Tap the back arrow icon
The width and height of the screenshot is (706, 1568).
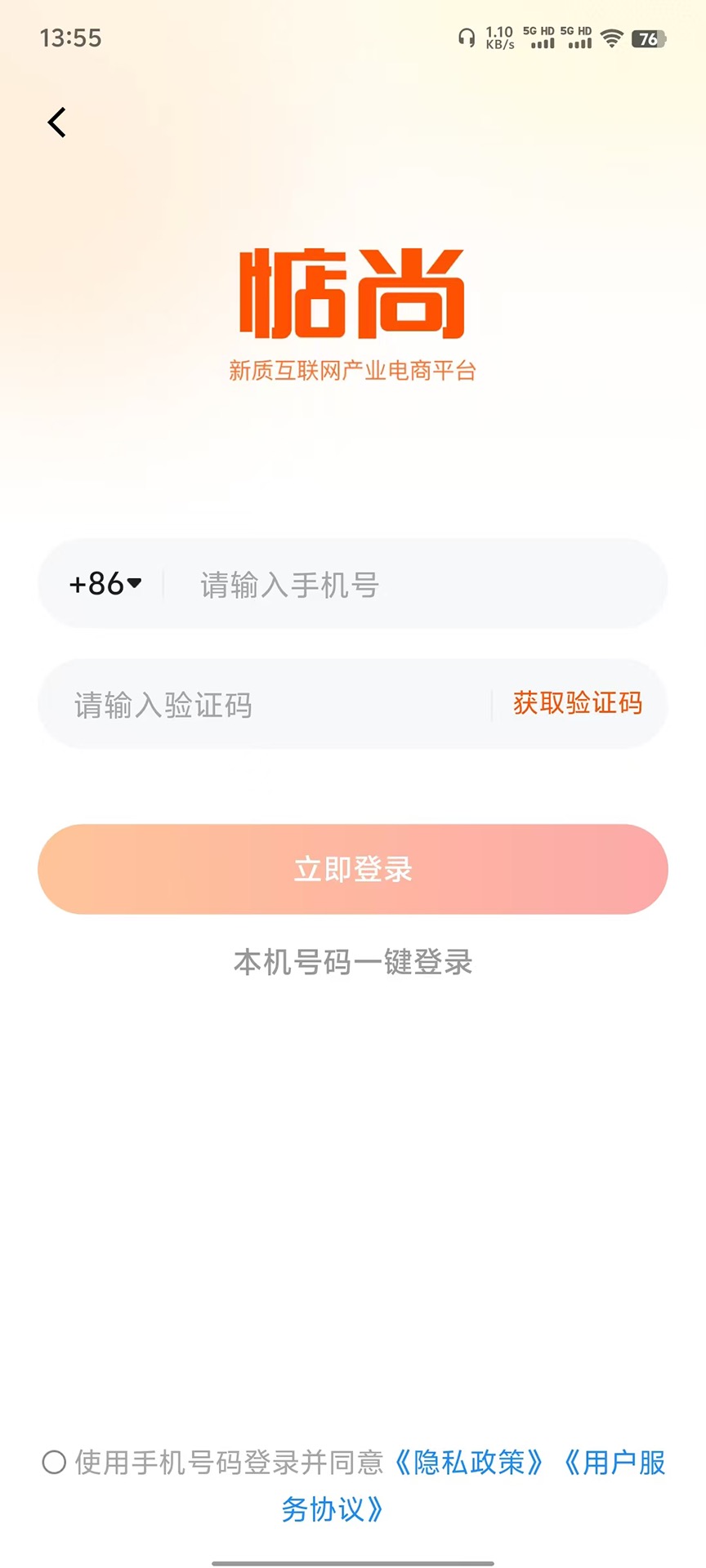pos(56,122)
